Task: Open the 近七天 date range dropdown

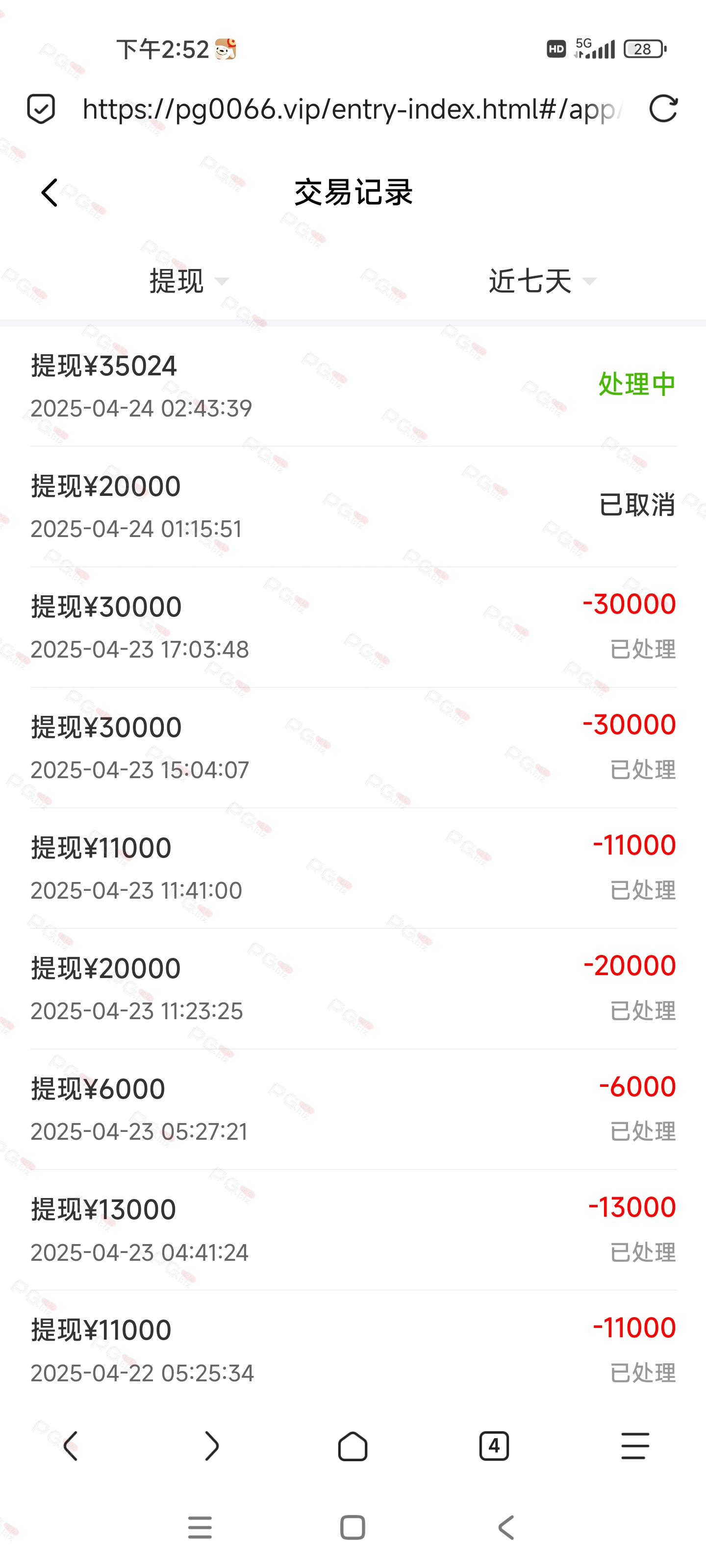Action: [x=542, y=281]
